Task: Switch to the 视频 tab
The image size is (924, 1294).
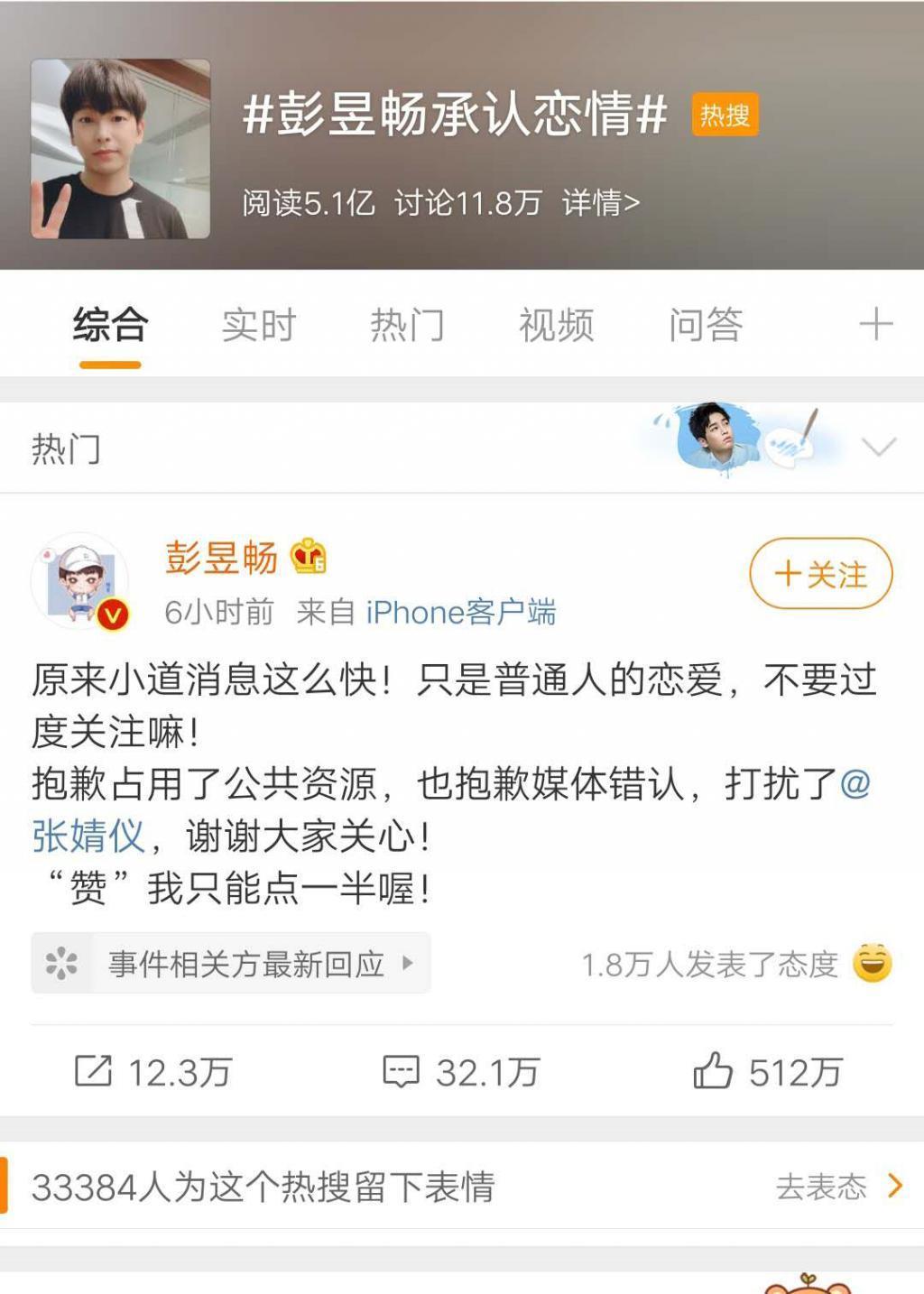Action: [554, 327]
